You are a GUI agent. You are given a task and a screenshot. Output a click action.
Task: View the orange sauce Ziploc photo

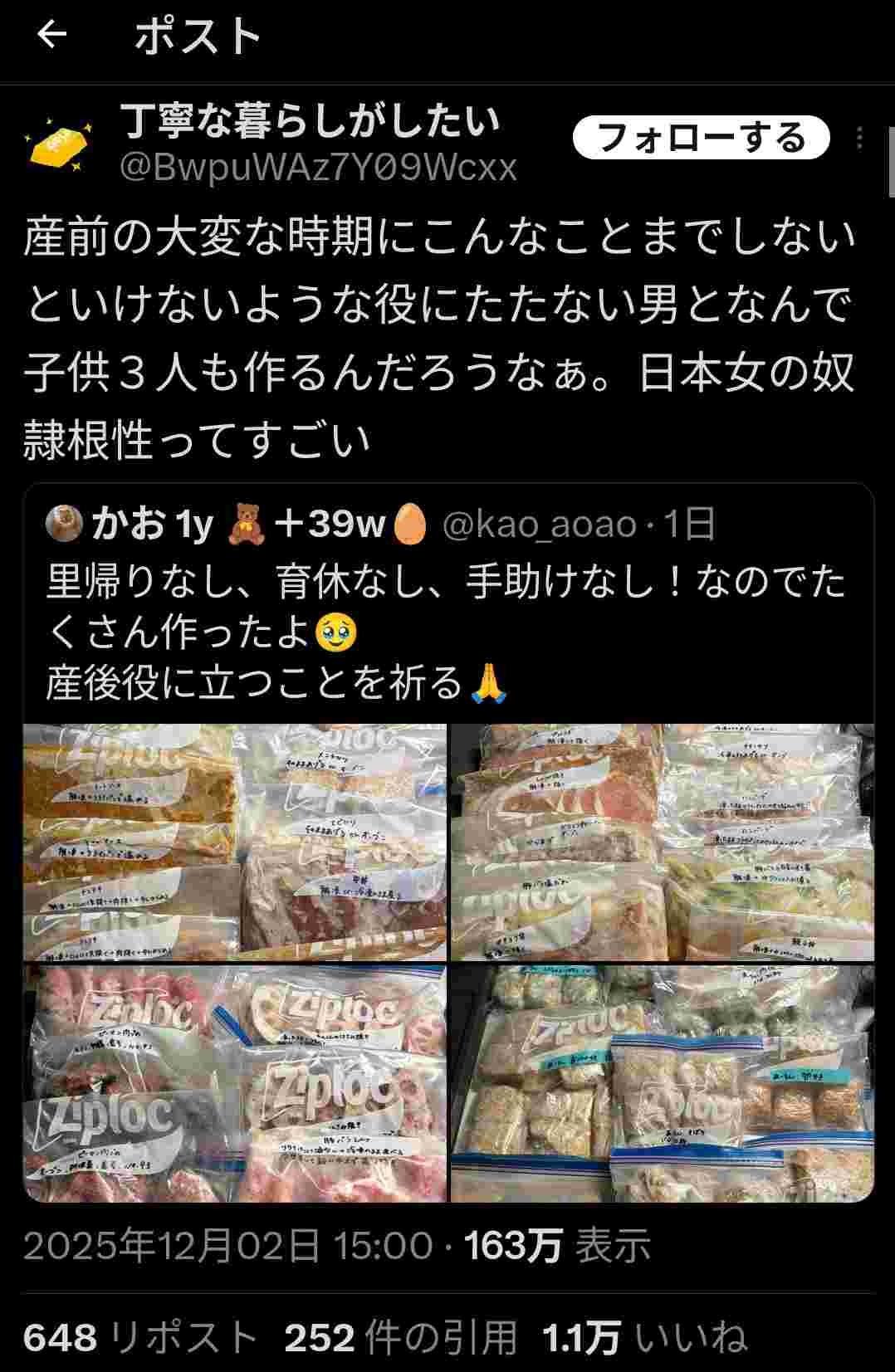pos(235,842)
